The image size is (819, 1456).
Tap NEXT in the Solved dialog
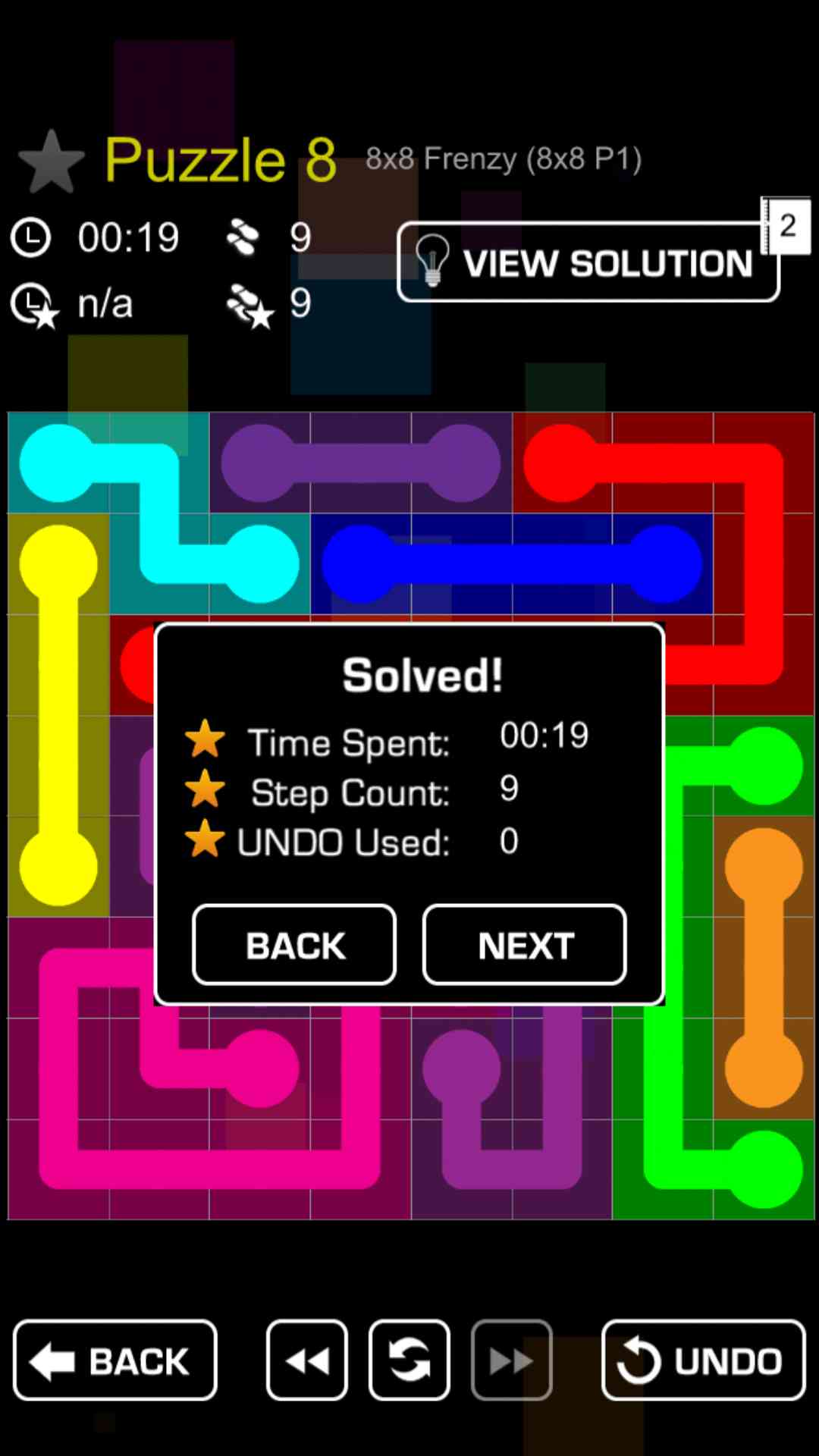[524, 945]
